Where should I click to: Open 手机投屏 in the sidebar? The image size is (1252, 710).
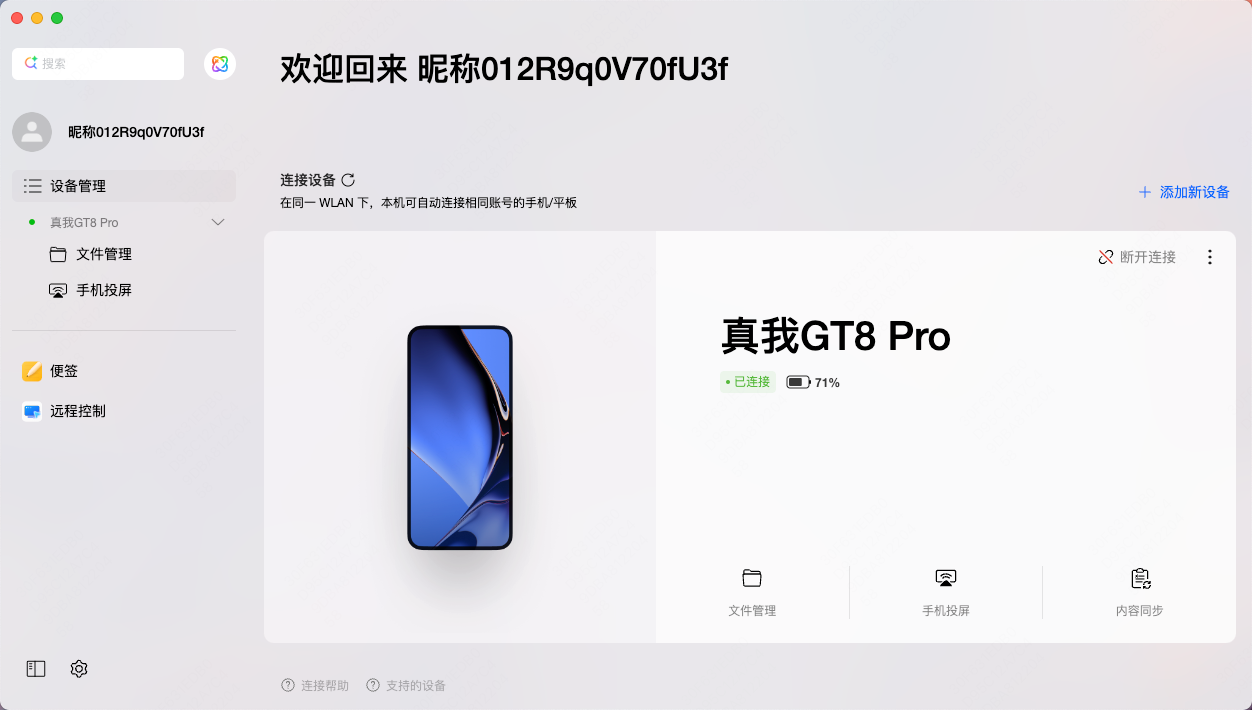tap(103, 290)
